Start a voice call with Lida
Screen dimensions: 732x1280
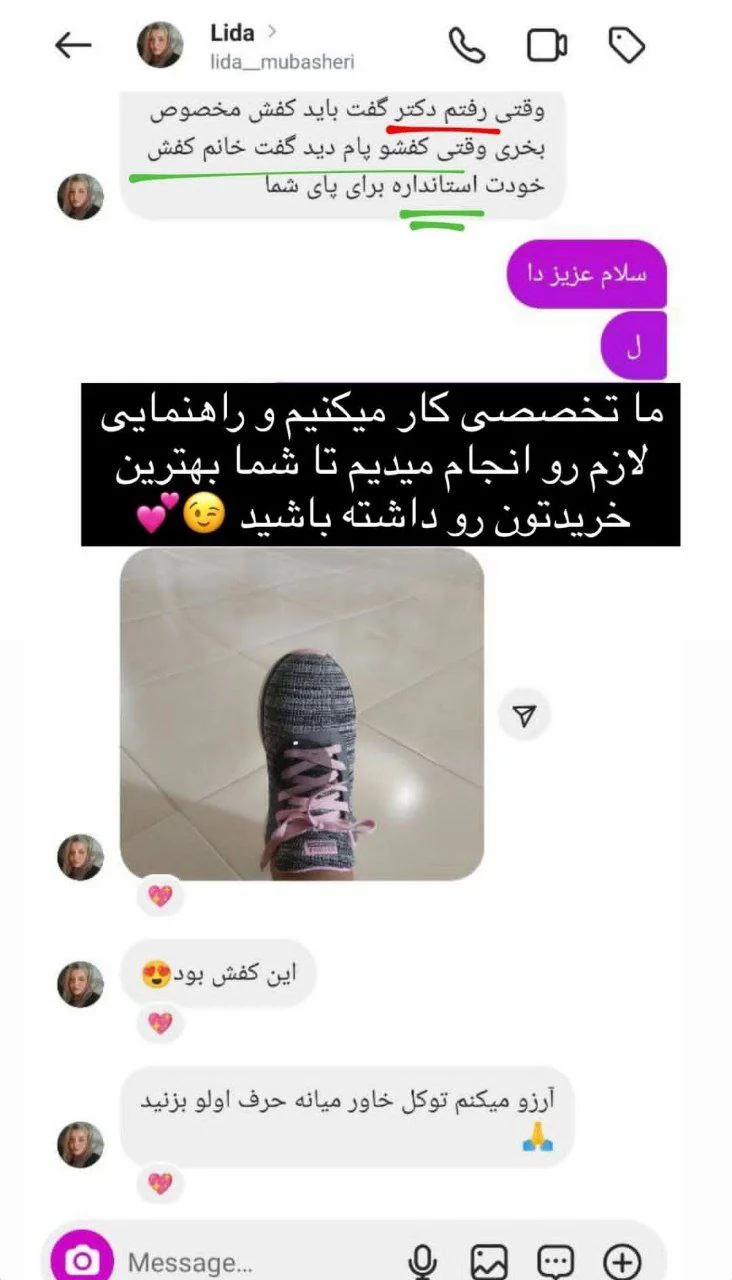click(466, 45)
